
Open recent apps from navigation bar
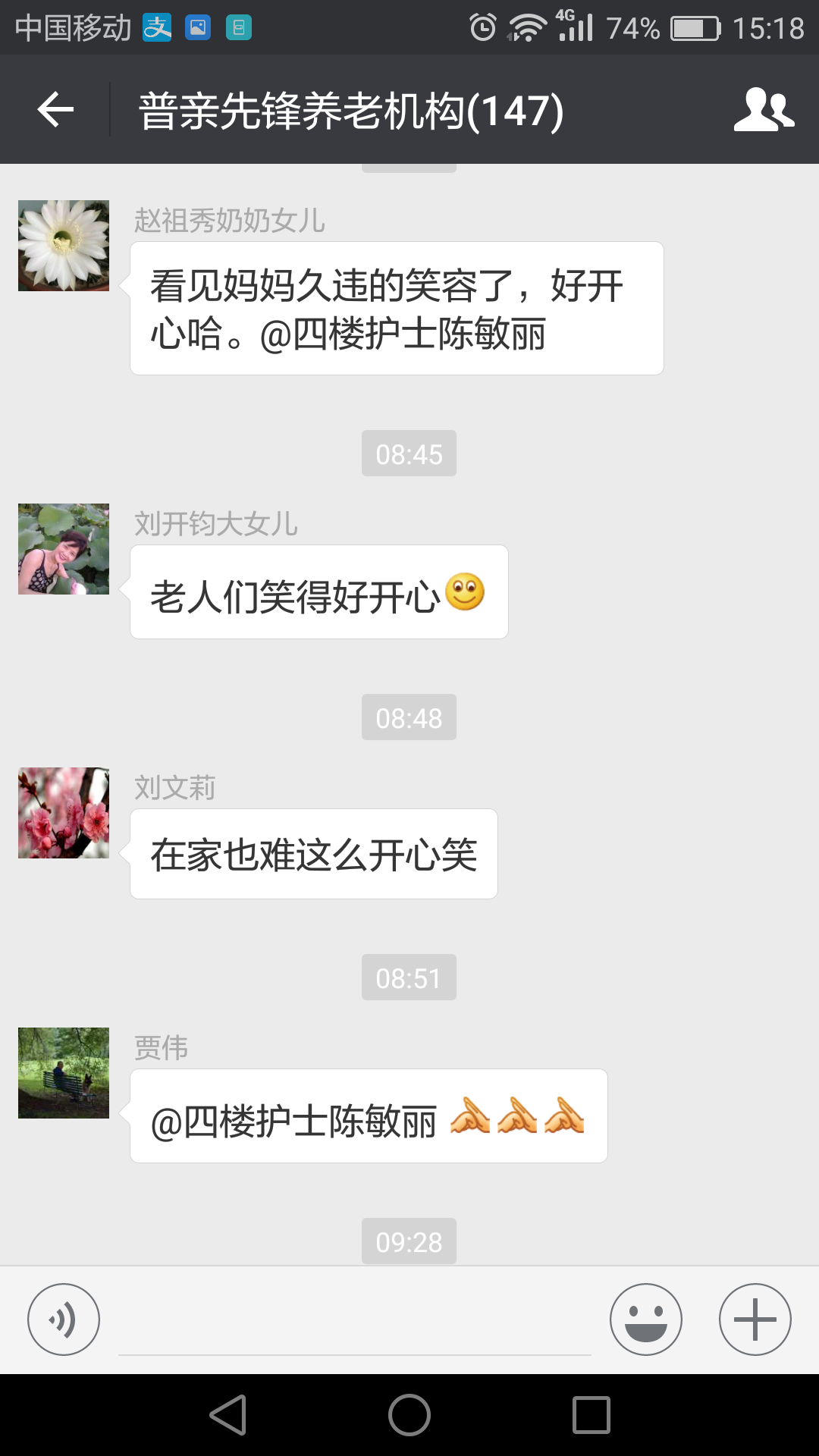[x=591, y=1415]
